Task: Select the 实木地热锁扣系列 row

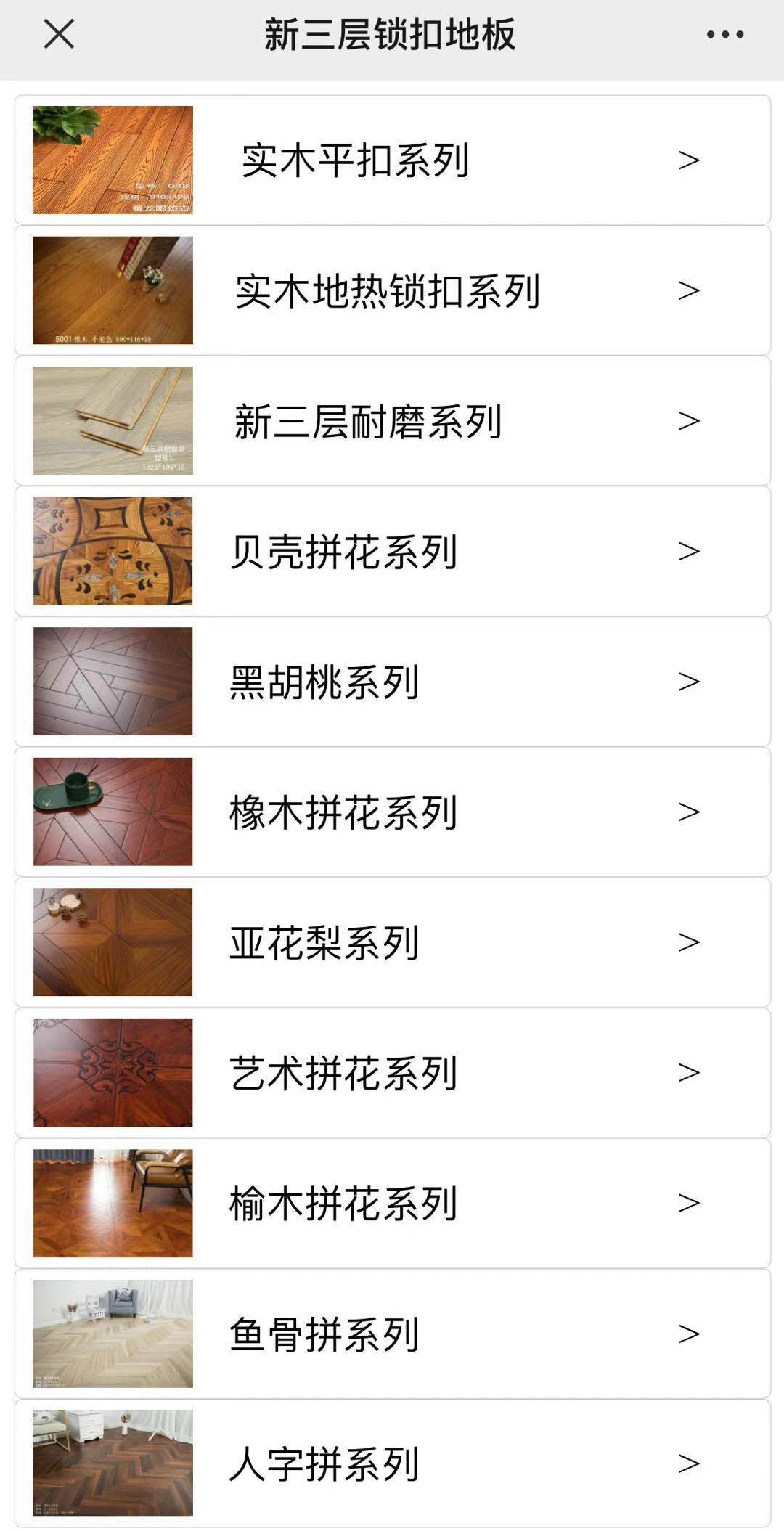Action: [392, 291]
